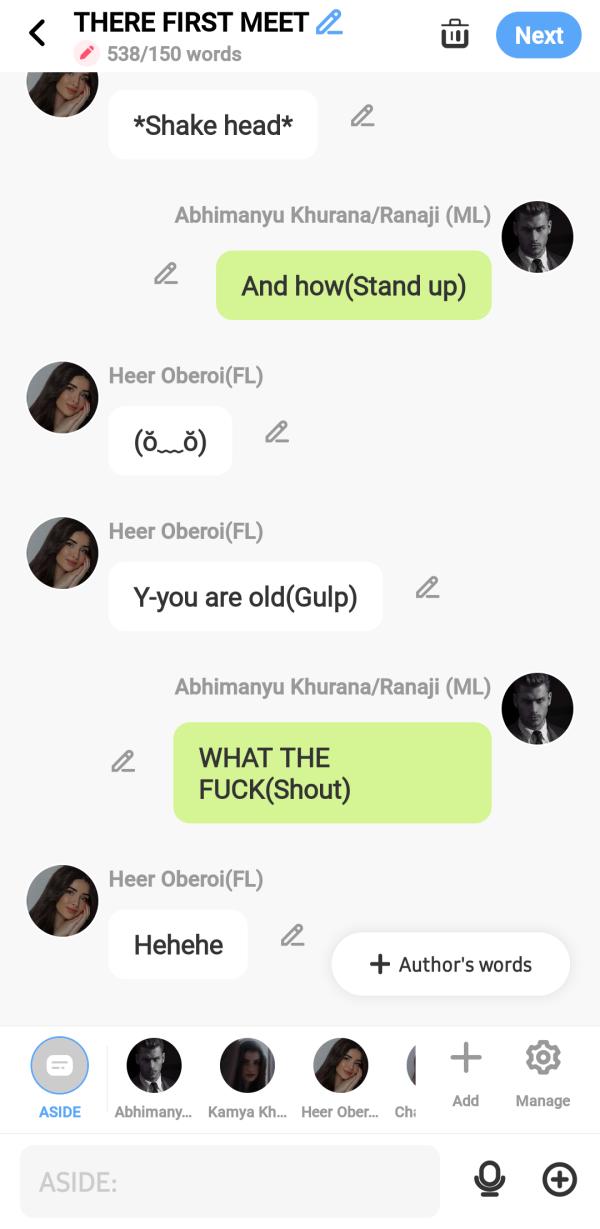
Task: Select the ASIDE speaker
Action: 59,1076
